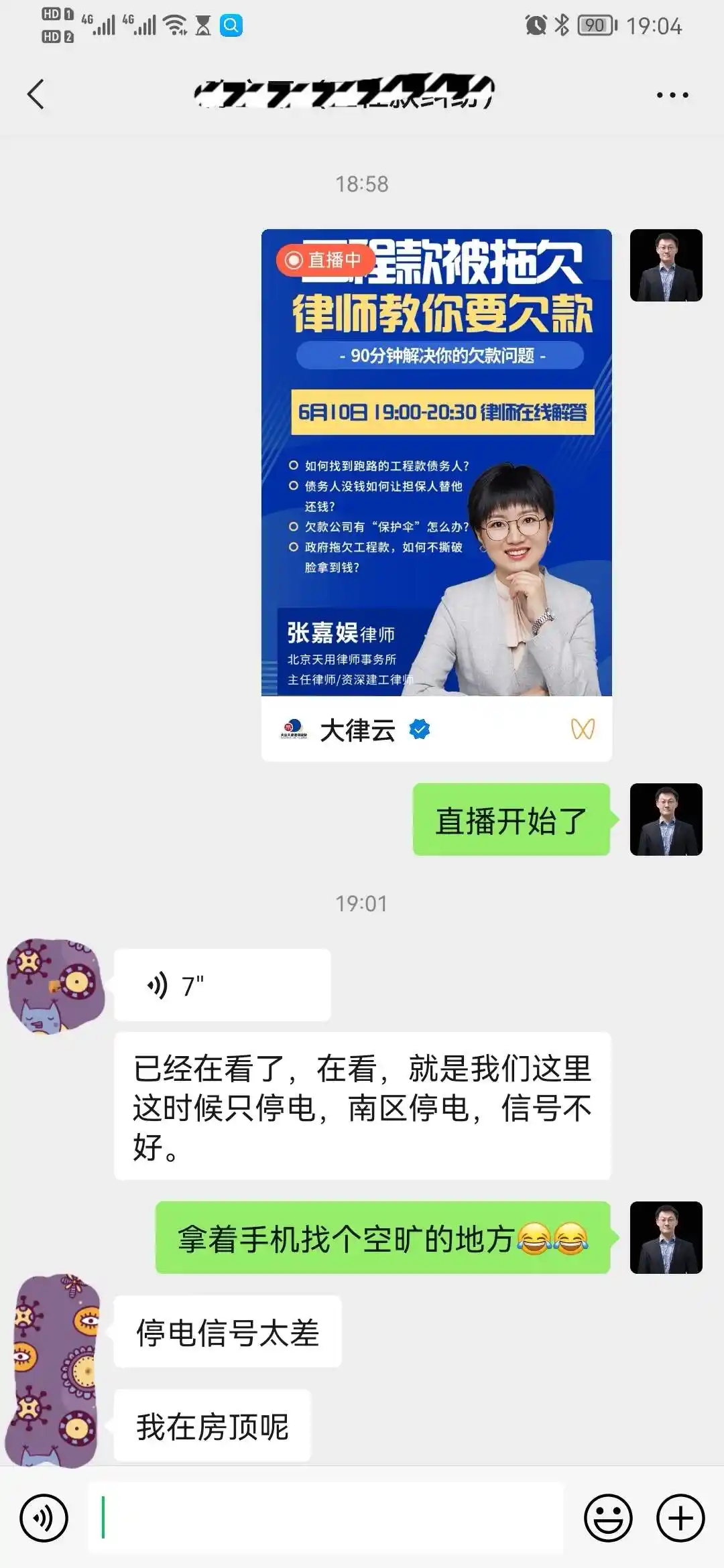Play the 7-second voice message
This screenshot has width=724, height=1568.
[x=222, y=985]
